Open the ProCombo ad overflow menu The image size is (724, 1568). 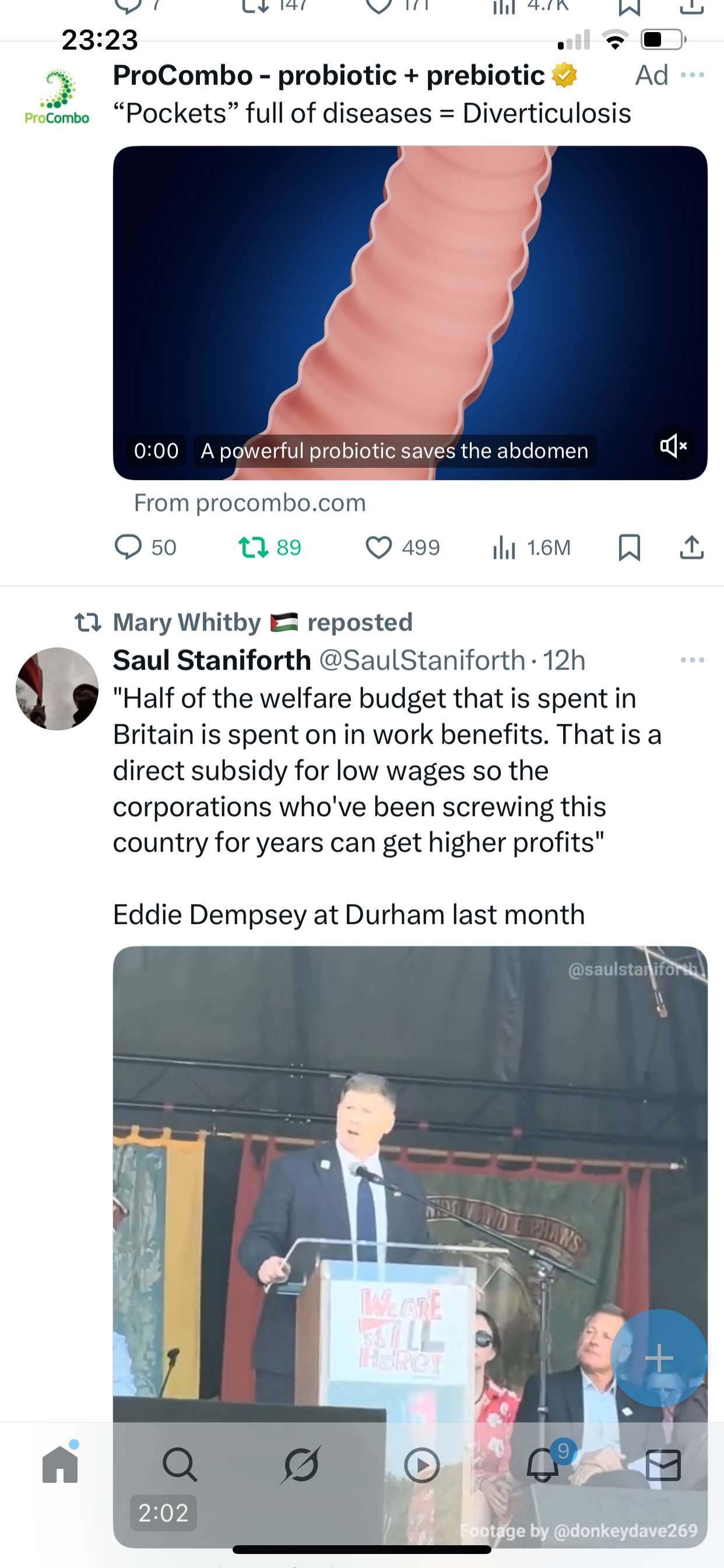pos(693,75)
